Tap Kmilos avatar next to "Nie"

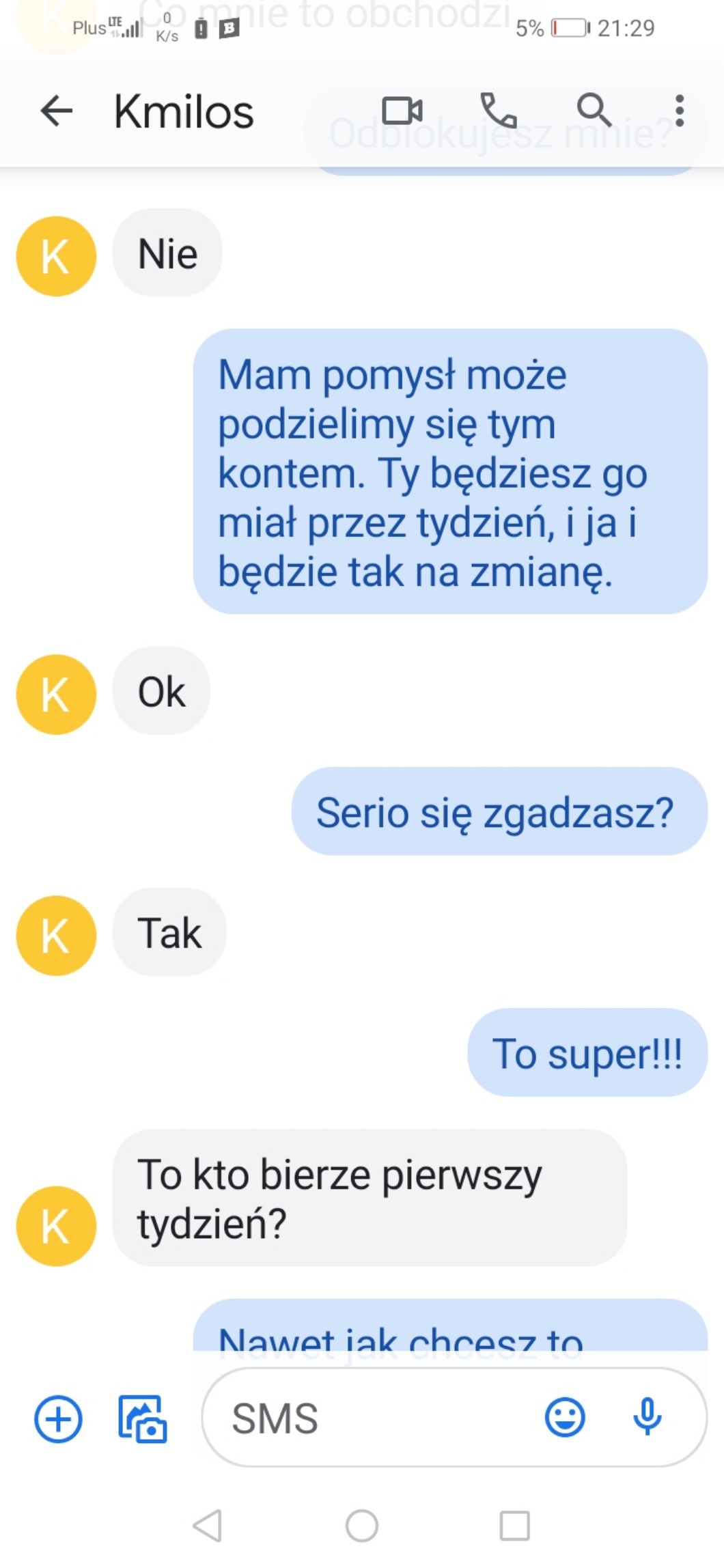(56, 256)
